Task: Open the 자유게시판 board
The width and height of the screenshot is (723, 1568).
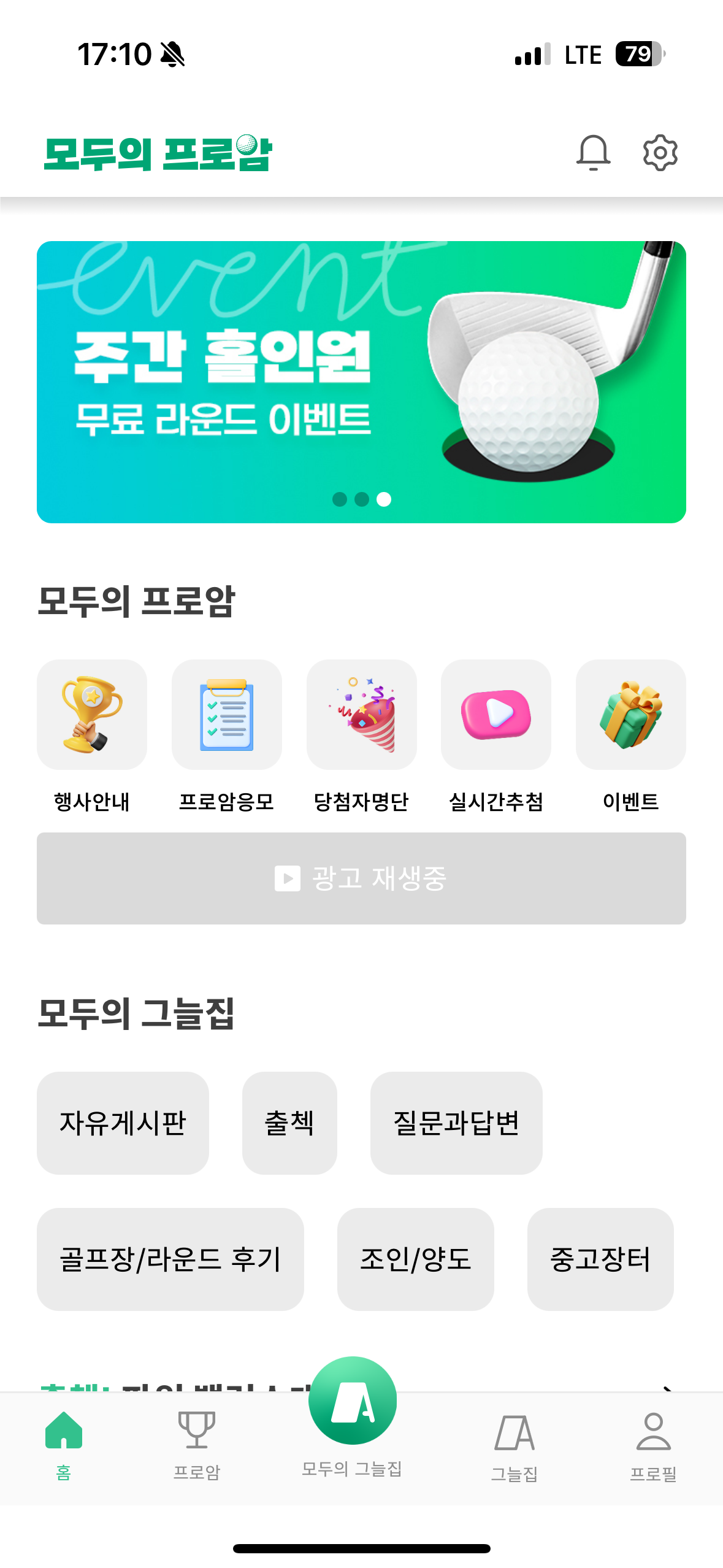Action: pos(123,1123)
